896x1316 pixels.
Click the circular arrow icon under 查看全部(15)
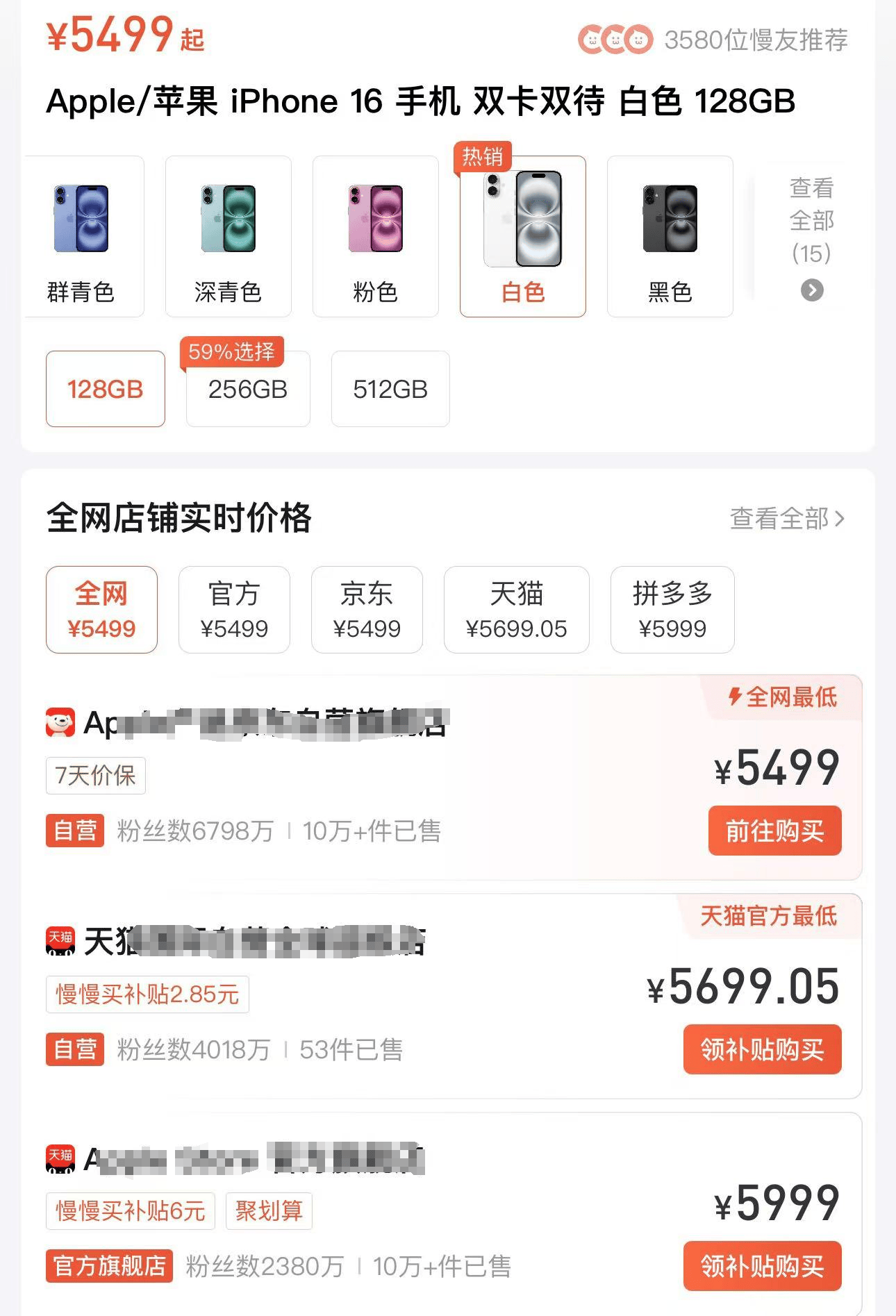[x=813, y=292]
